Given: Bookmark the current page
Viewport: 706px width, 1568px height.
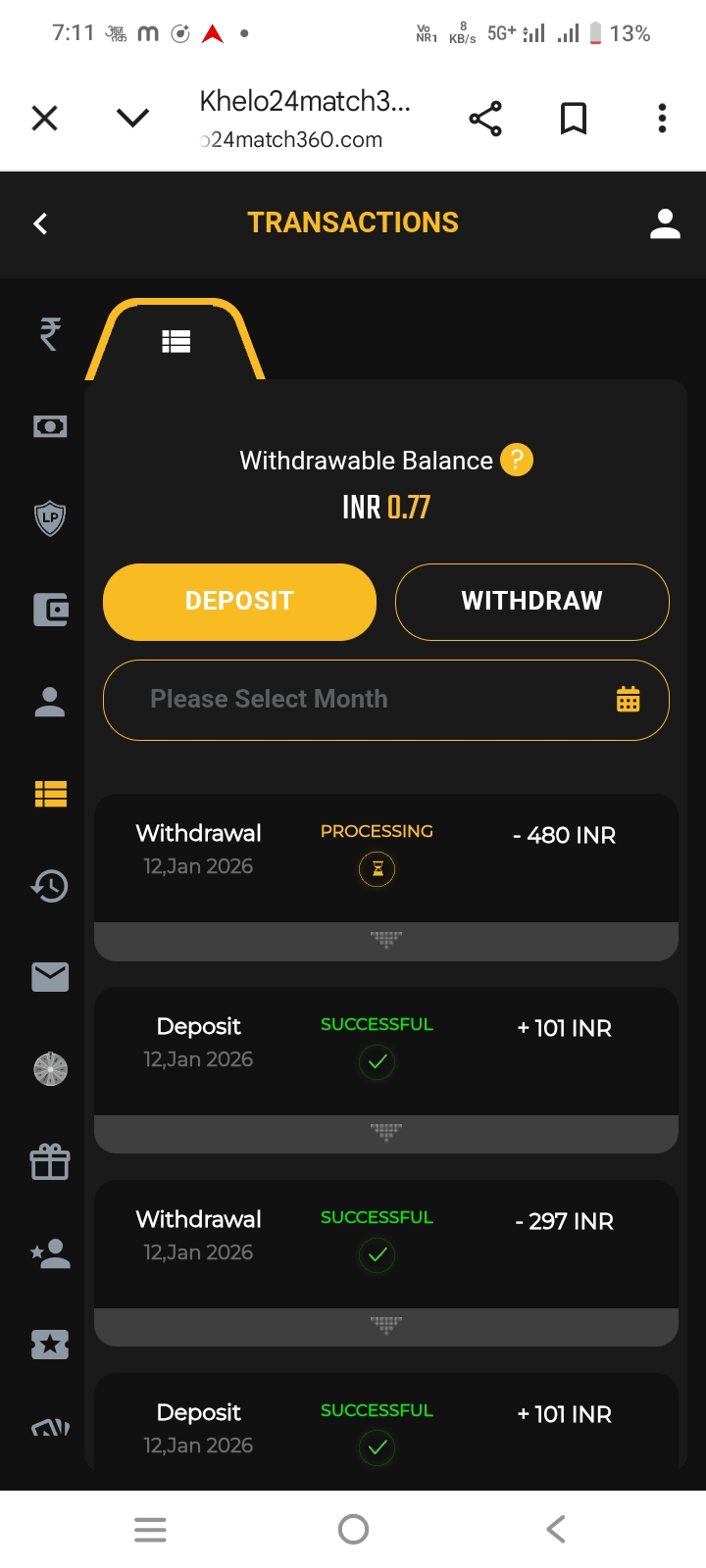Looking at the screenshot, I should point(574,119).
